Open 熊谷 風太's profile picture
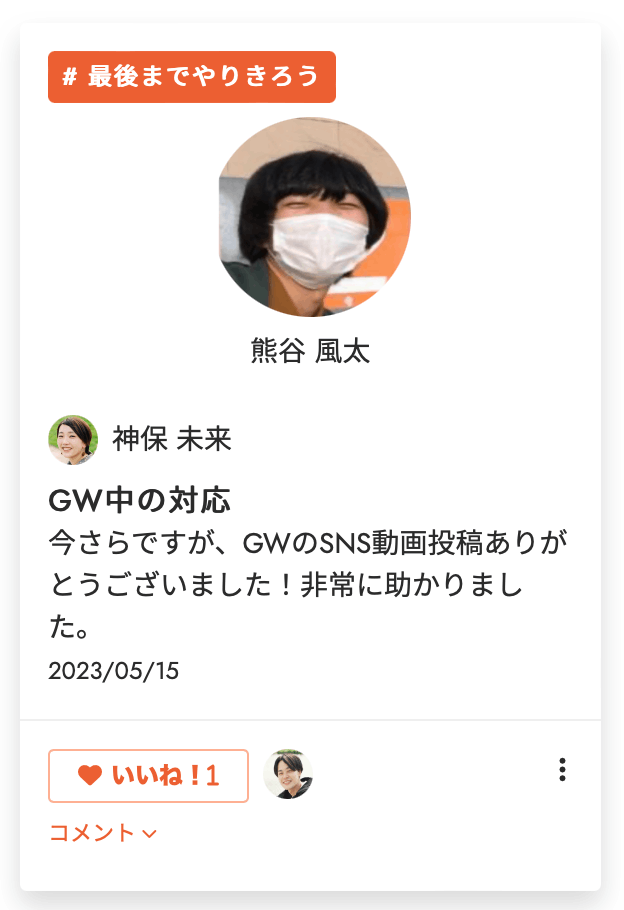This screenshot has width=624, height=910. tap(314, 215)
